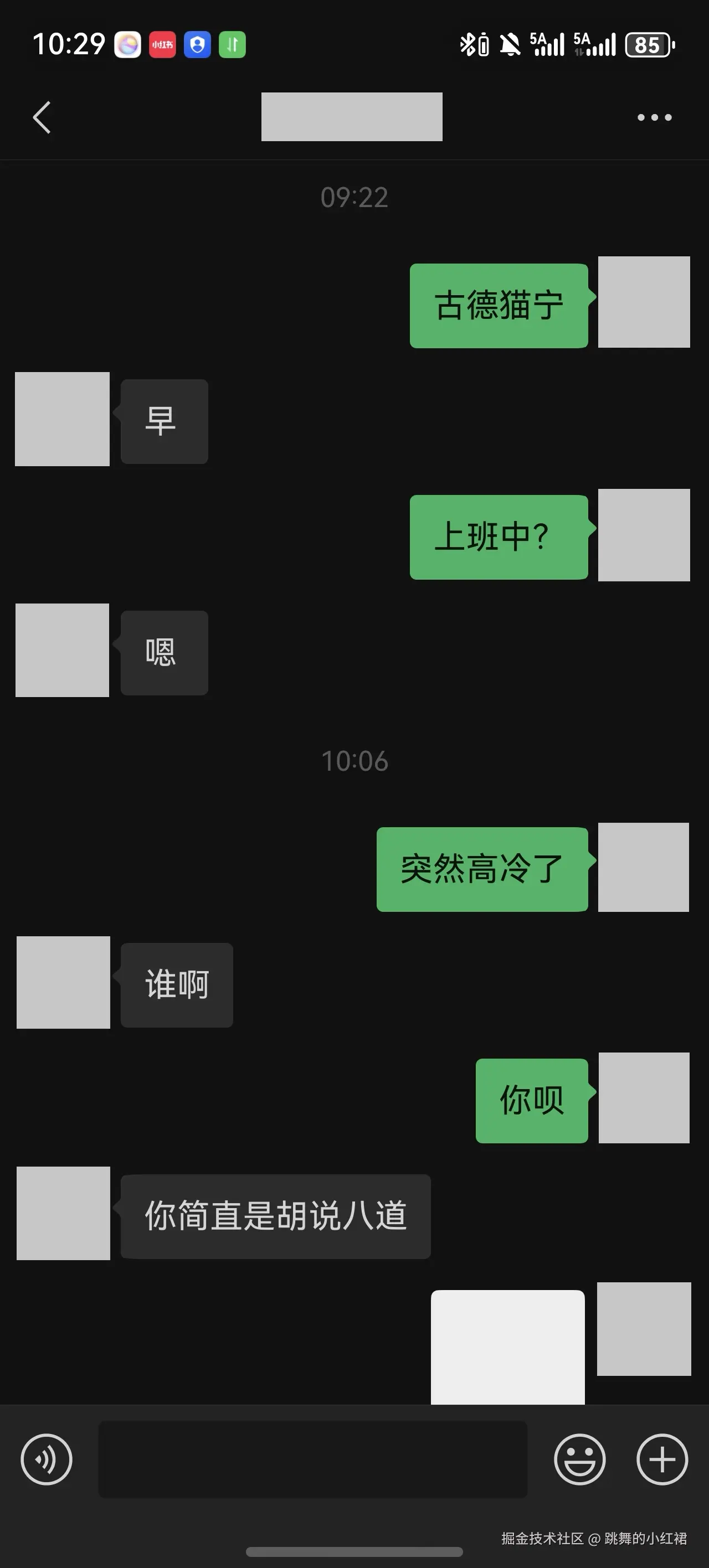Tap the green data transfer icon in status bar

[x=232, y=45]
